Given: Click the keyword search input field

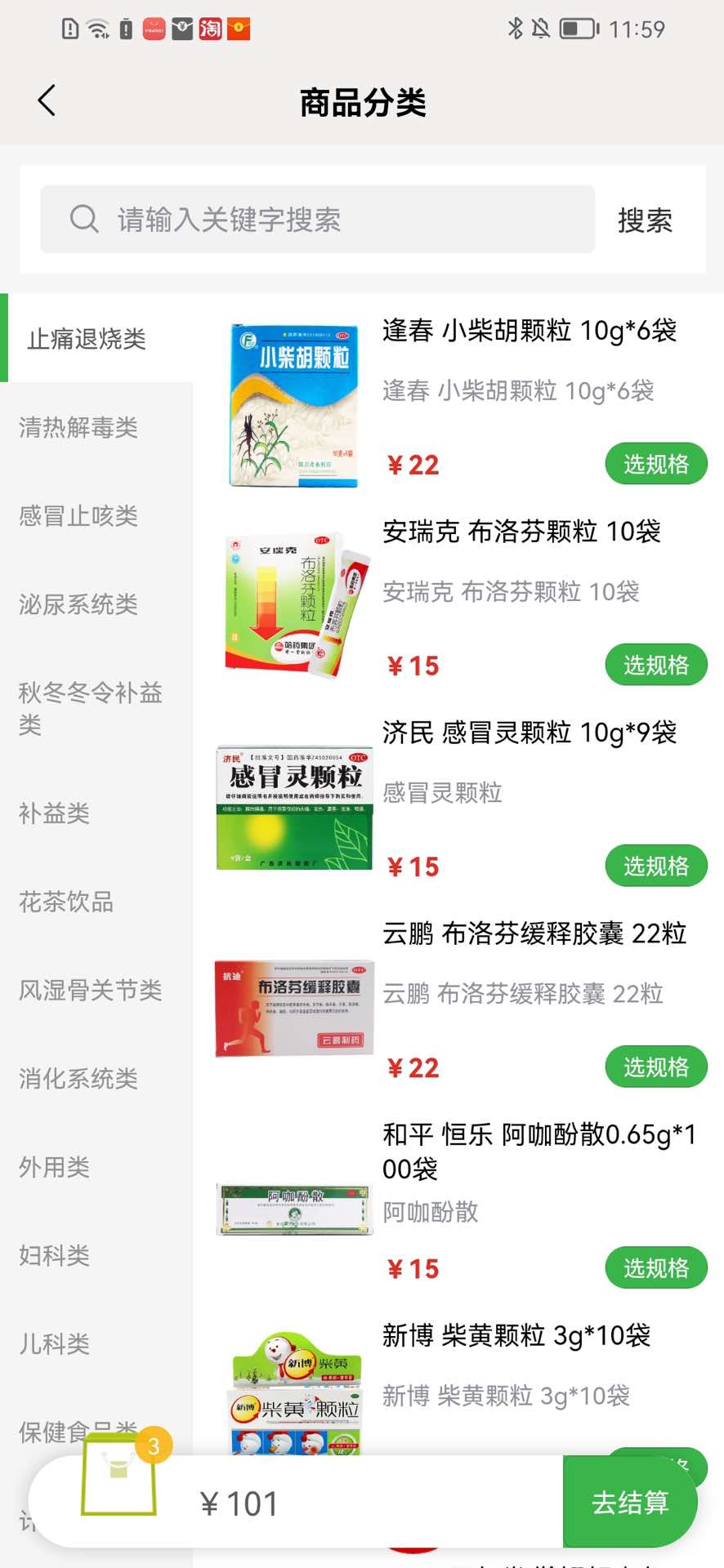Looking at the screenshot, I should [x=327, y=219].
